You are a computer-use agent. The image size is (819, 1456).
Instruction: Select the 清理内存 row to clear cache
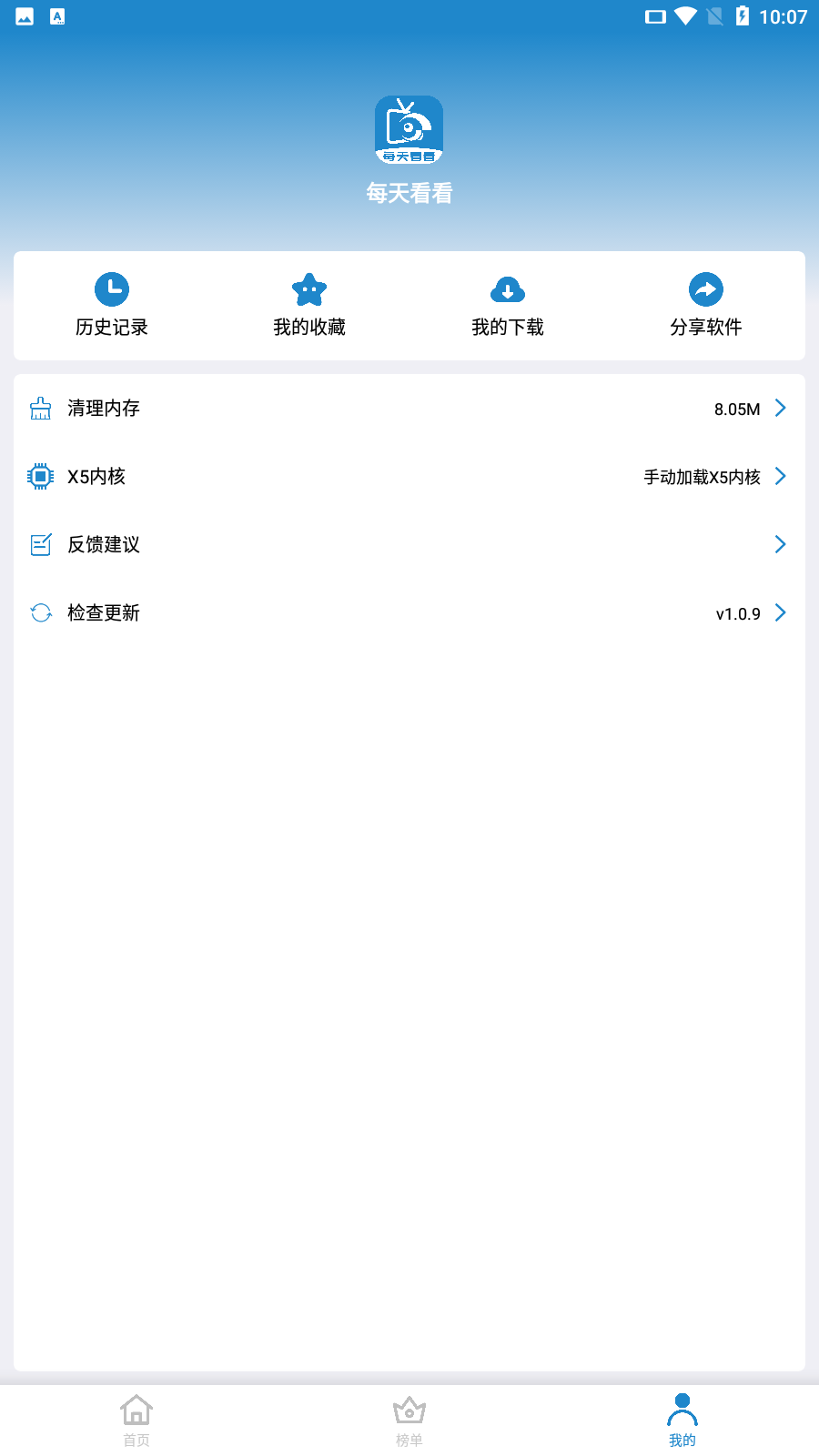click(x=409, y=409)
